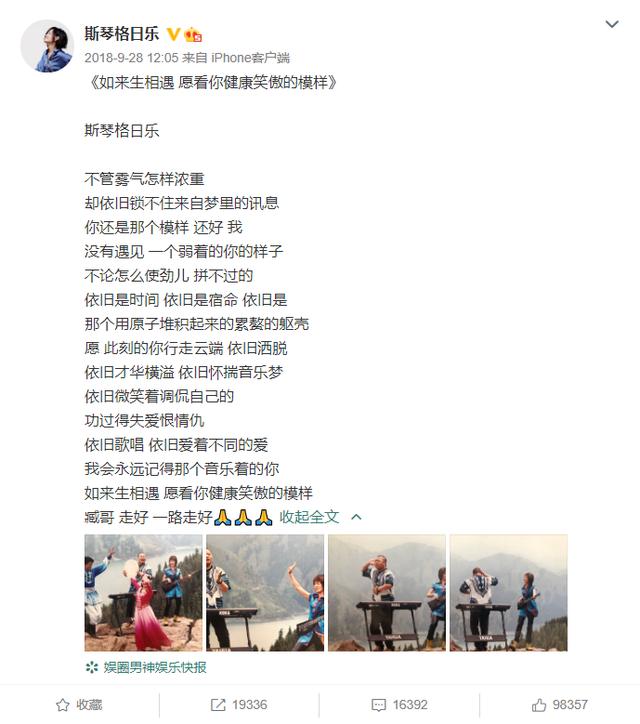The height and width of the screenshot is (724, 640).
Task: Tap 收藏 to bookmark this post
Action: (x=78, y=704)
